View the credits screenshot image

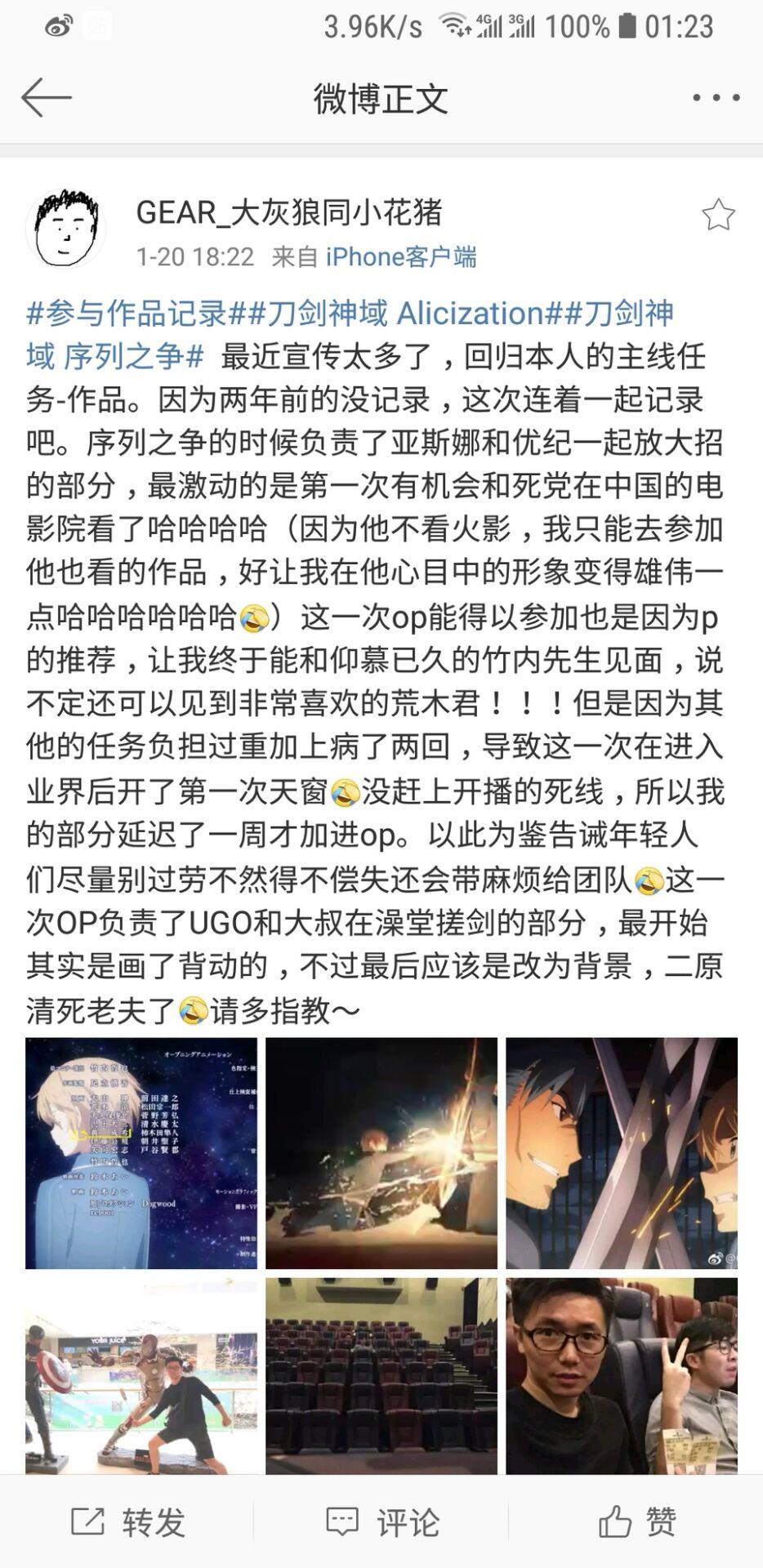141,1153
